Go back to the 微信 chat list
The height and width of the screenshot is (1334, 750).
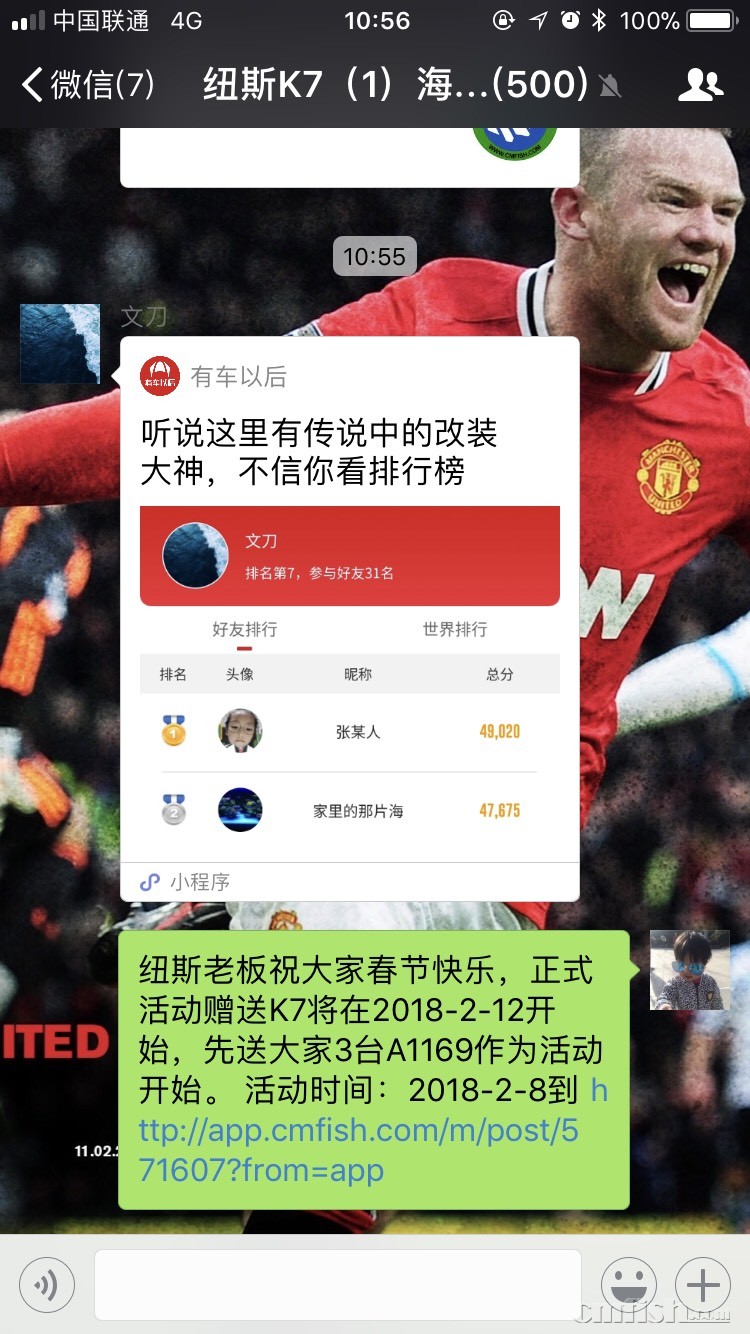point(88,85)
